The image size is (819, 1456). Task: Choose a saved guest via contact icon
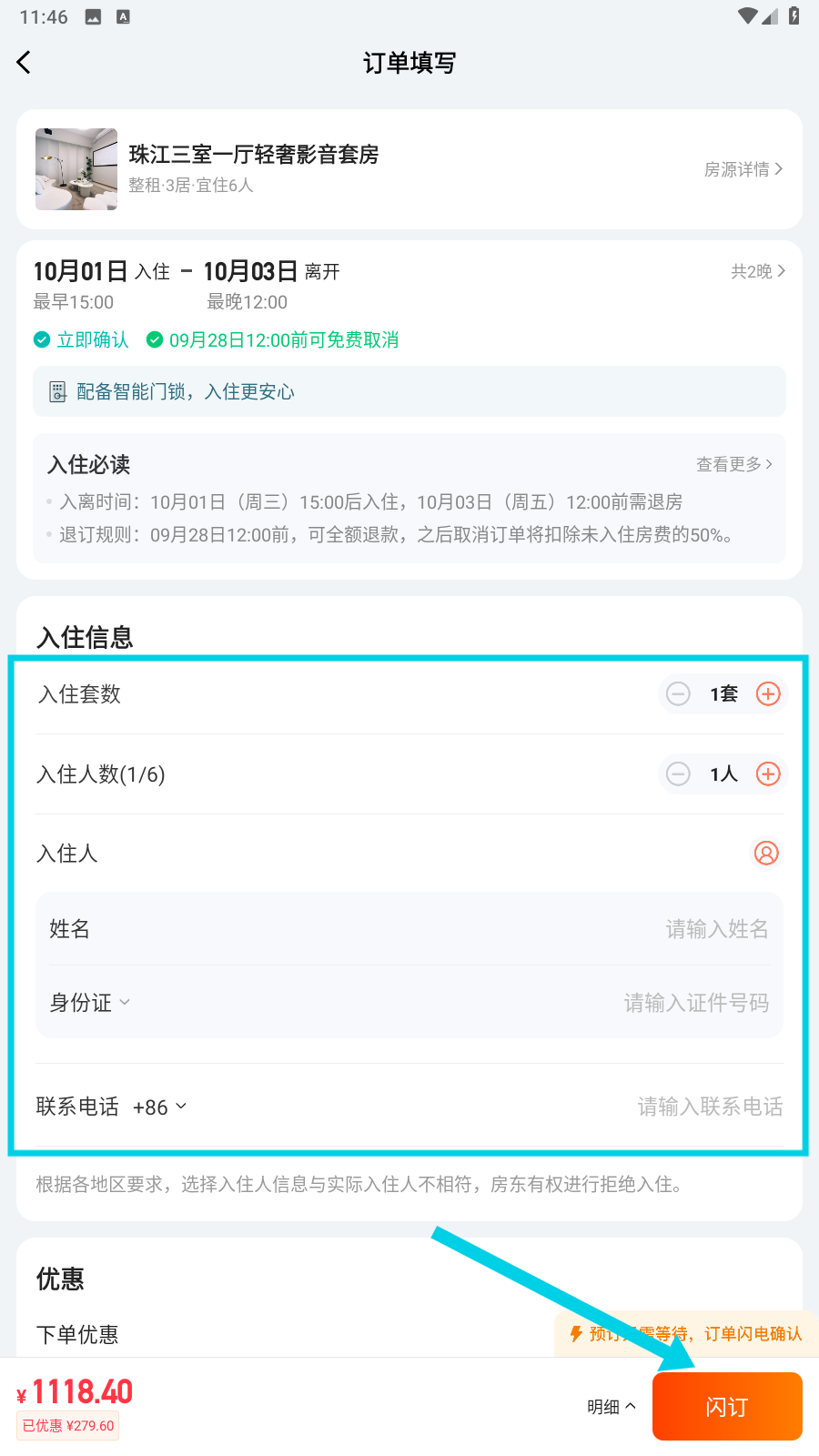(766, 854)
